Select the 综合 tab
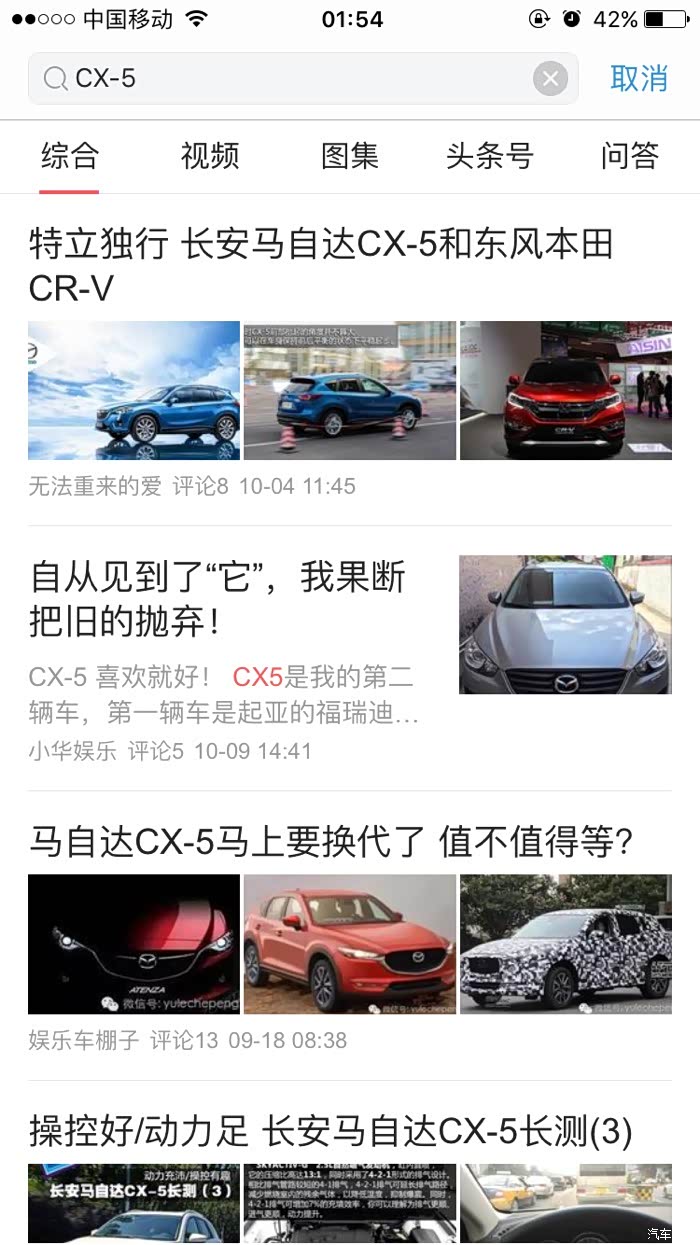The image size is (700, 1245). coord(70,156)
